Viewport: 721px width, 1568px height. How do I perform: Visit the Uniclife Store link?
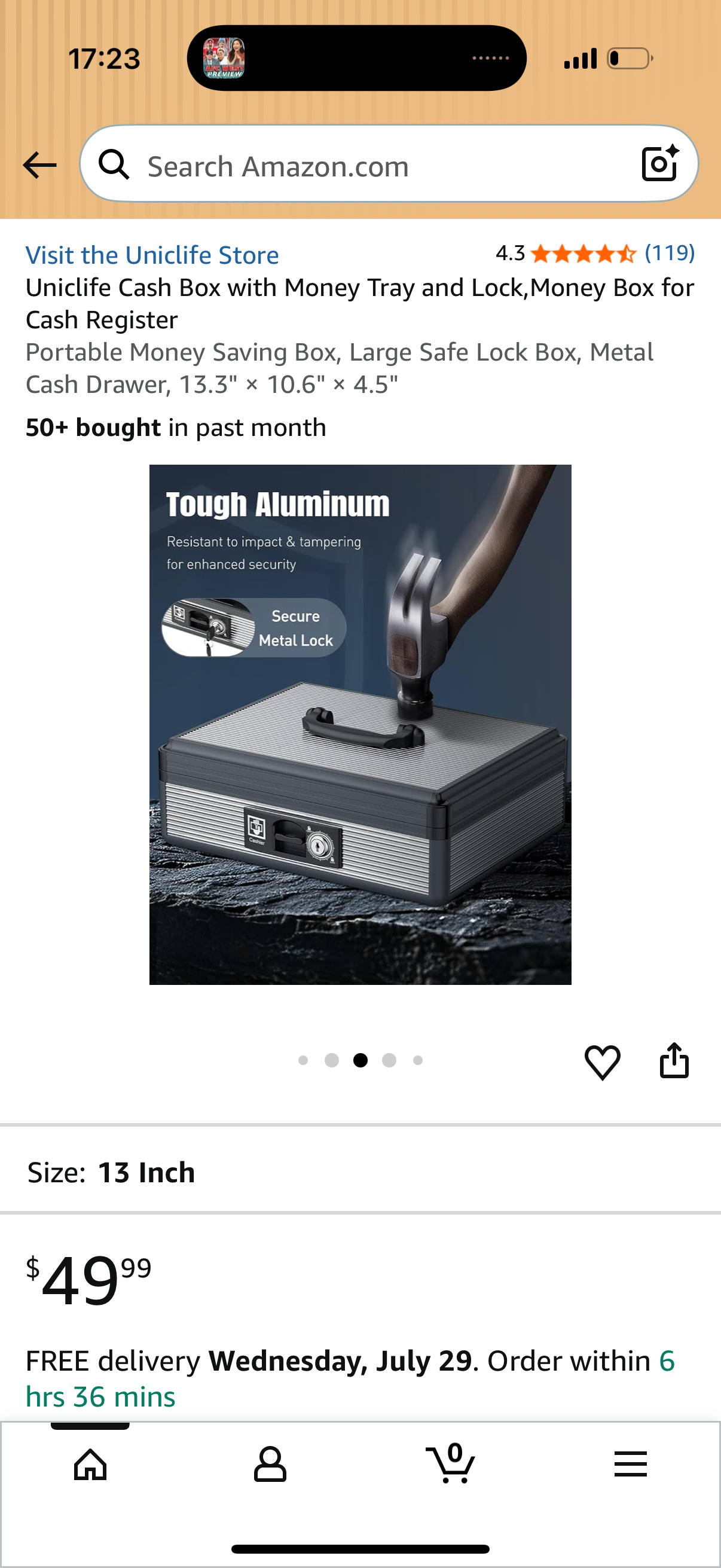pyautogui.click(x=152, y=255)
